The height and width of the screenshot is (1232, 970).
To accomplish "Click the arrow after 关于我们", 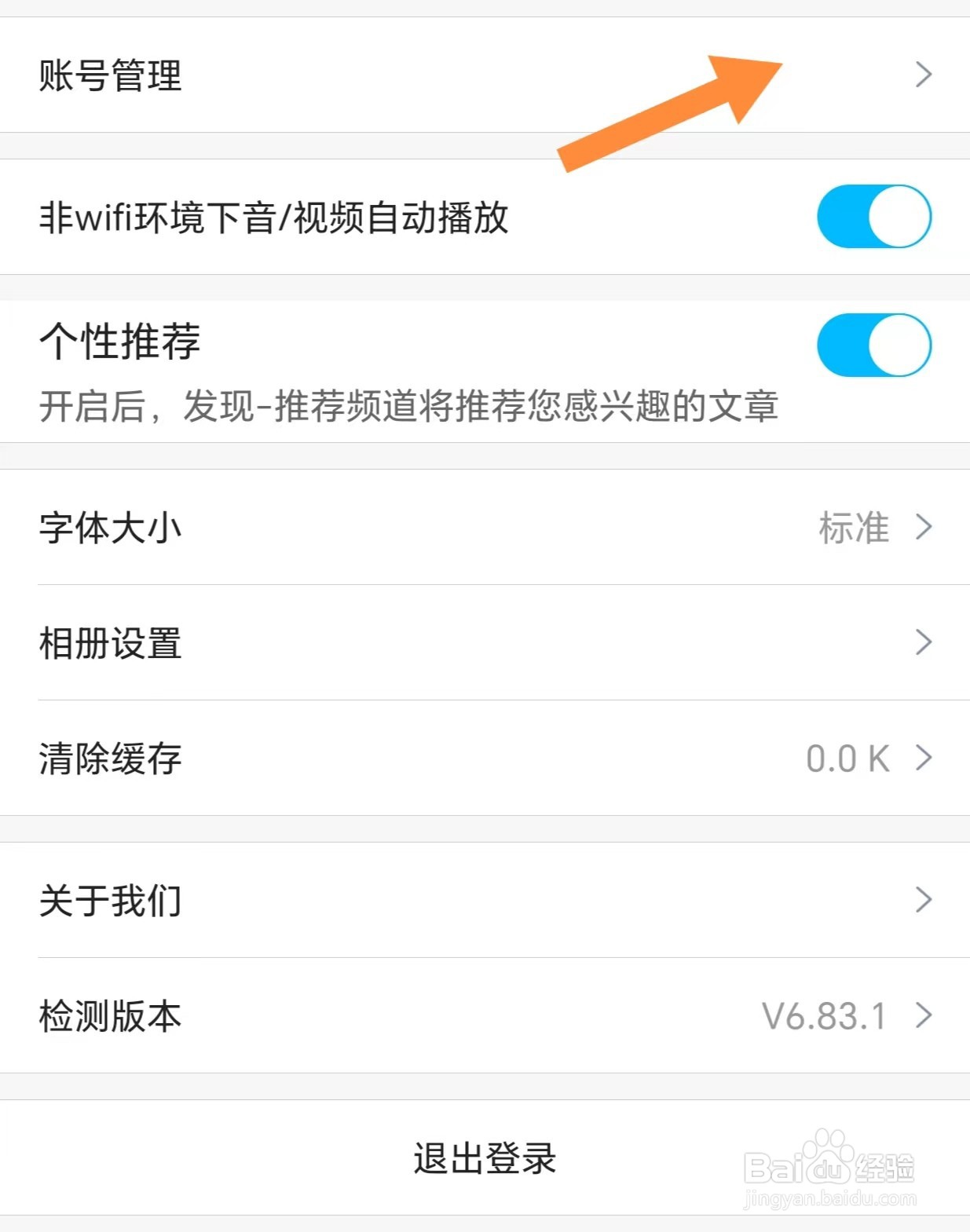I will pyautogui.click(x=924, y=901).
